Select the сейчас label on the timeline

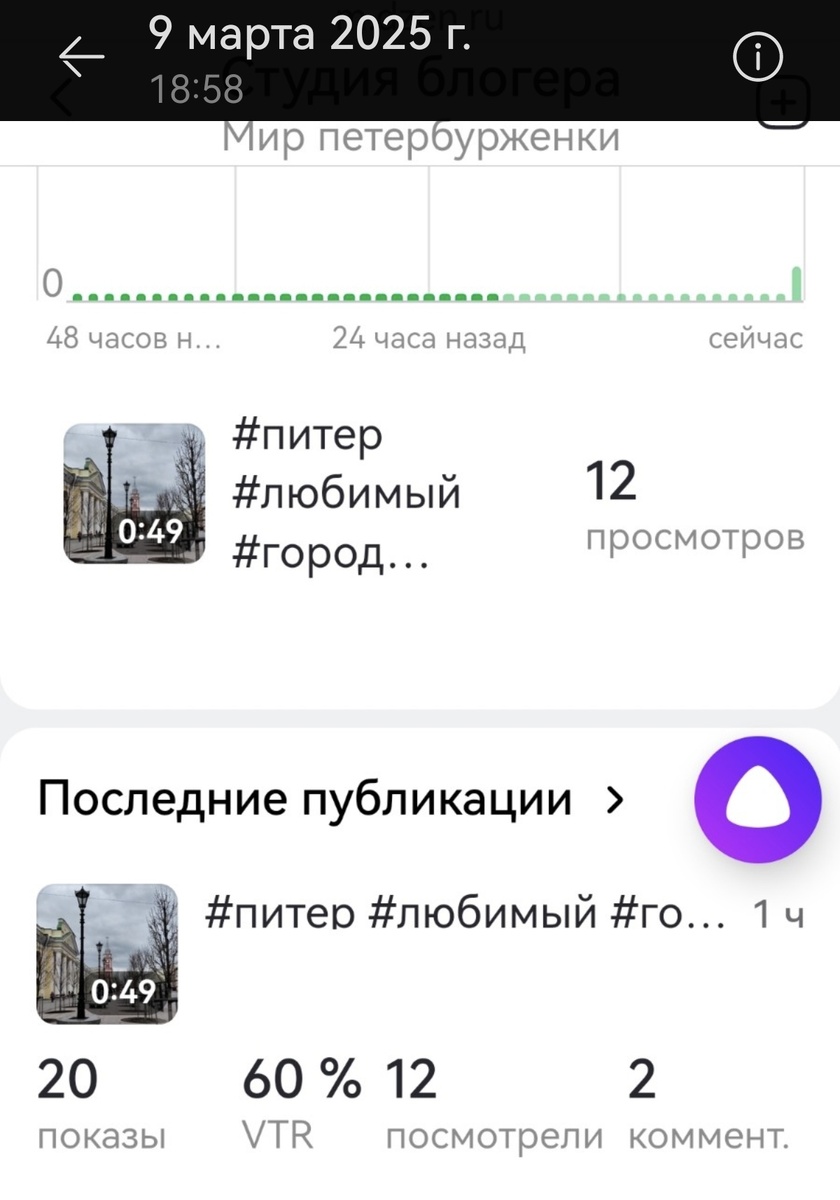(755, 339)
